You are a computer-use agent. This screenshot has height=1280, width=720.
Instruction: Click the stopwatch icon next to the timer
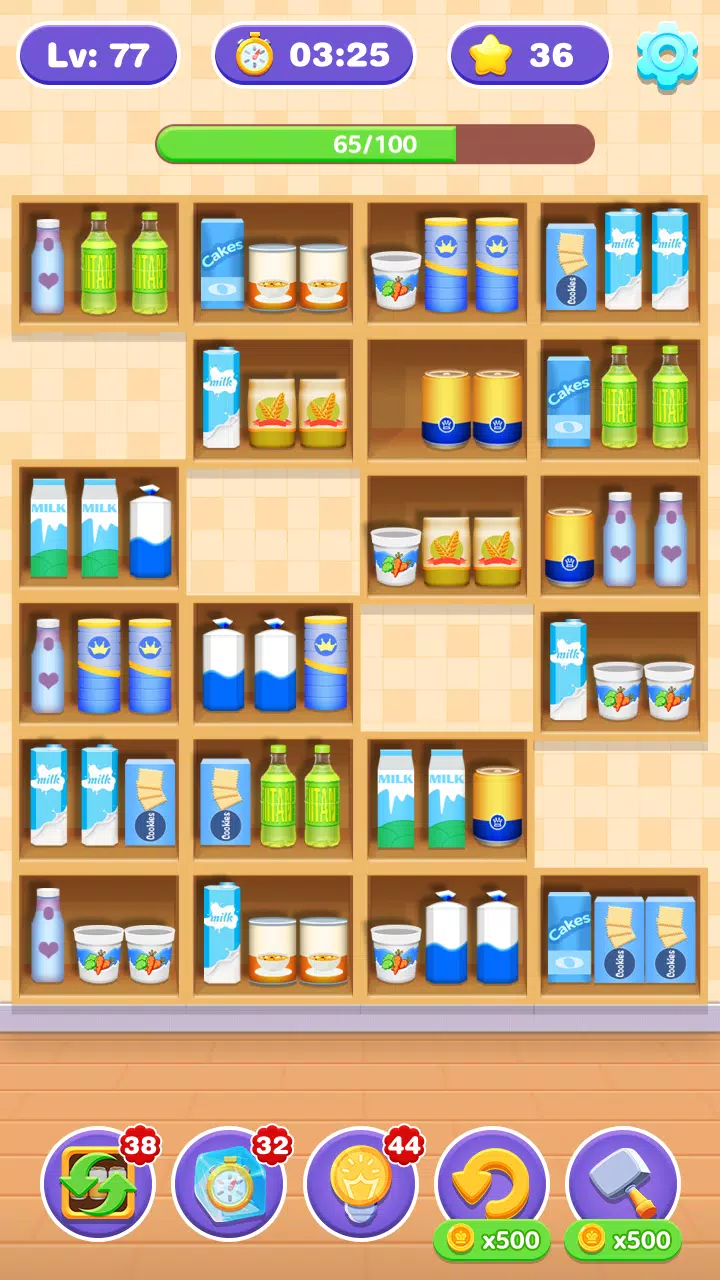(258, 55)
